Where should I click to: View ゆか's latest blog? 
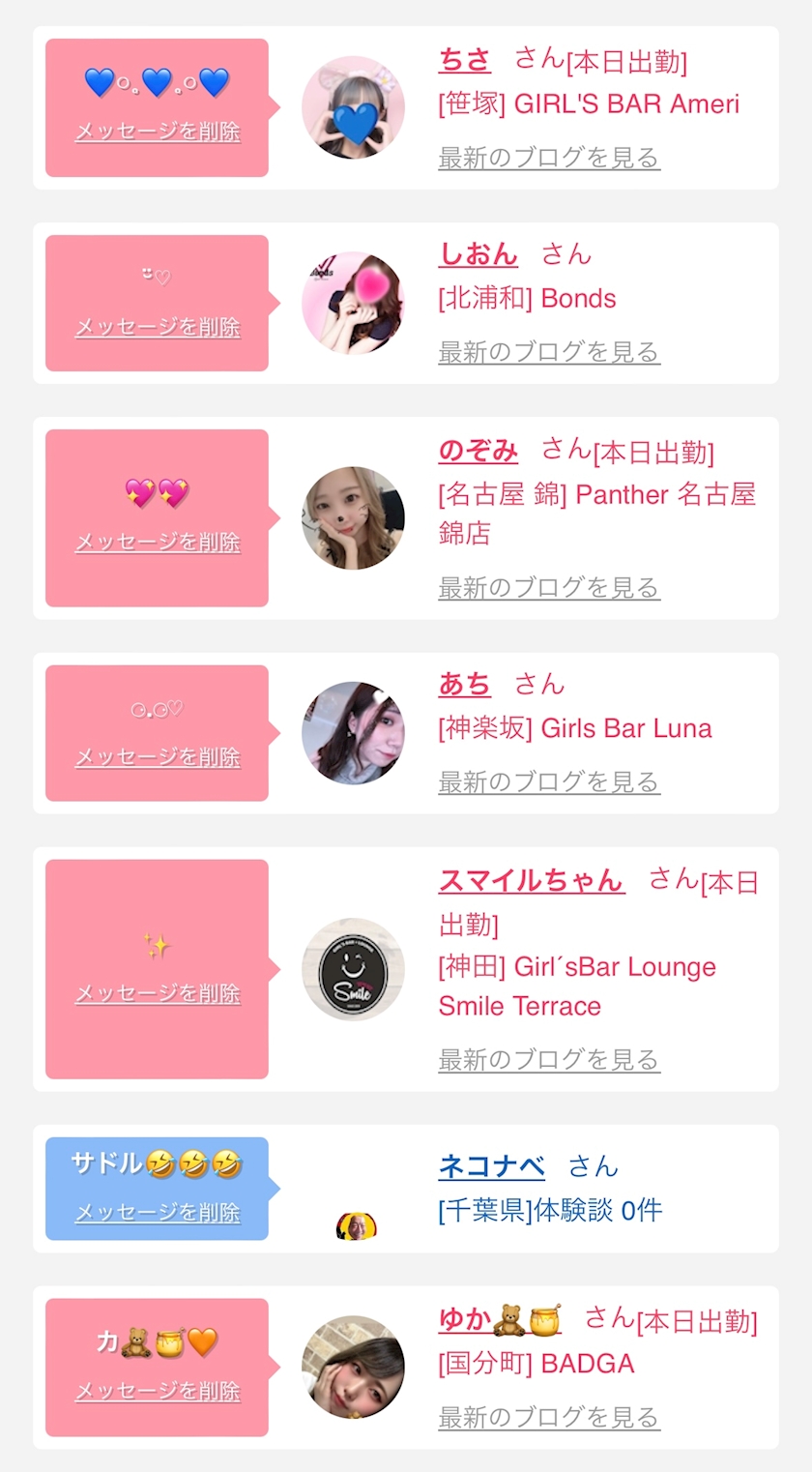[549, 1418]
